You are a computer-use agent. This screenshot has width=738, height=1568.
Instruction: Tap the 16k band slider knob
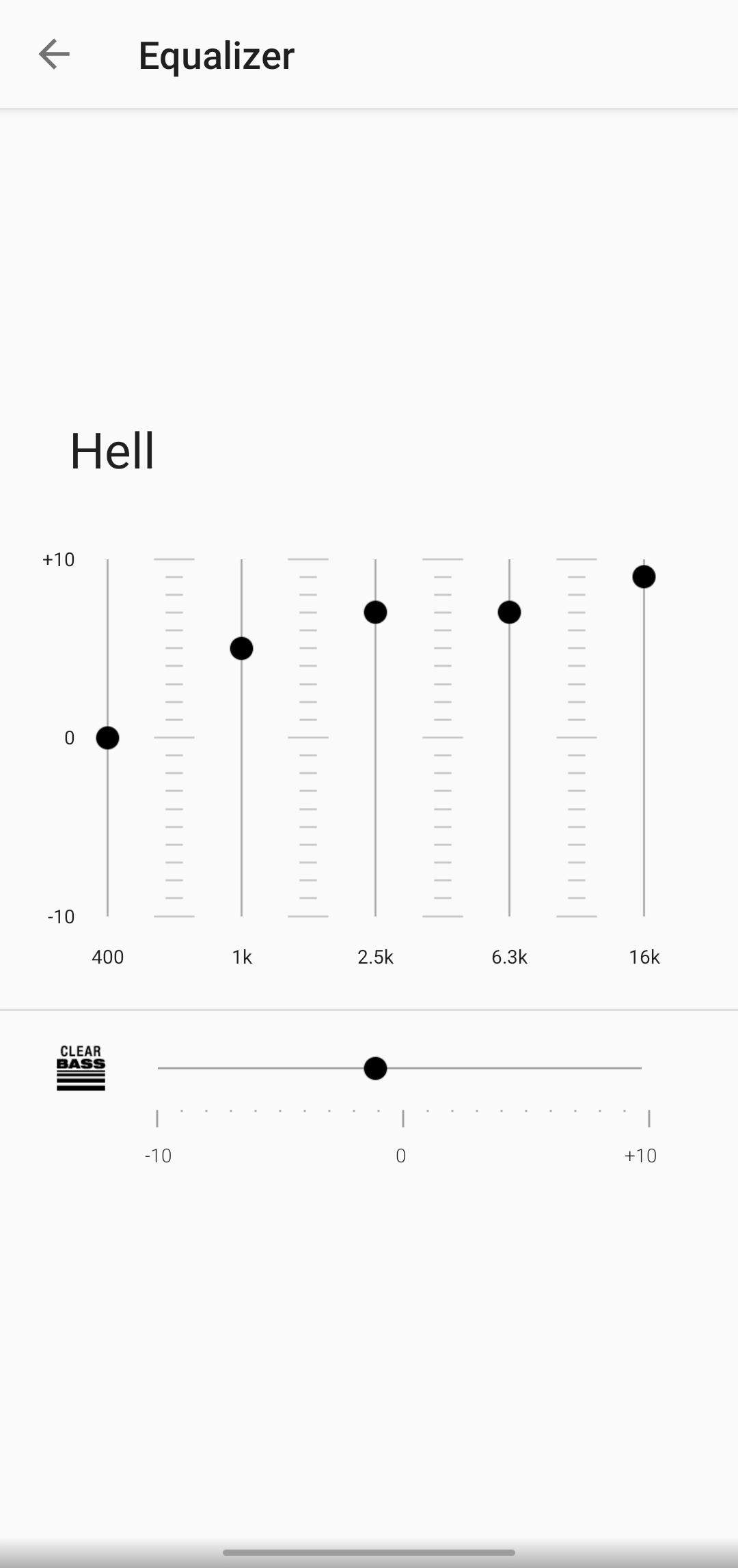point(644,576)
